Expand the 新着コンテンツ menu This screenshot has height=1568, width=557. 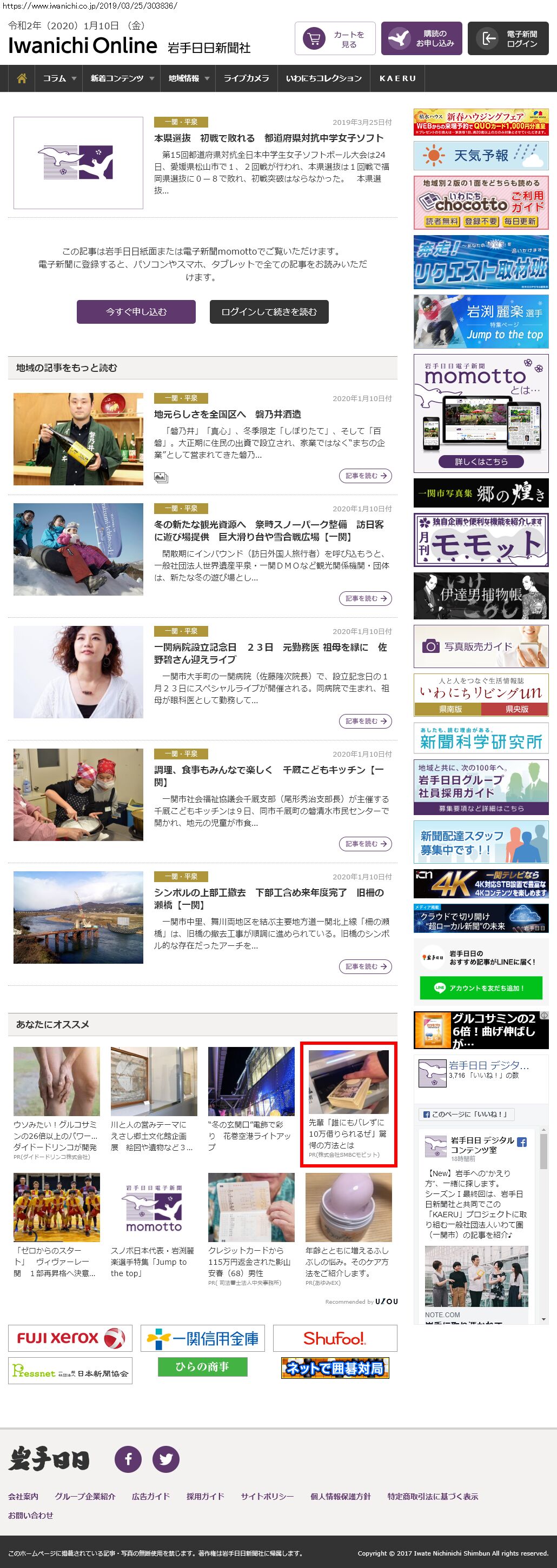122,78
